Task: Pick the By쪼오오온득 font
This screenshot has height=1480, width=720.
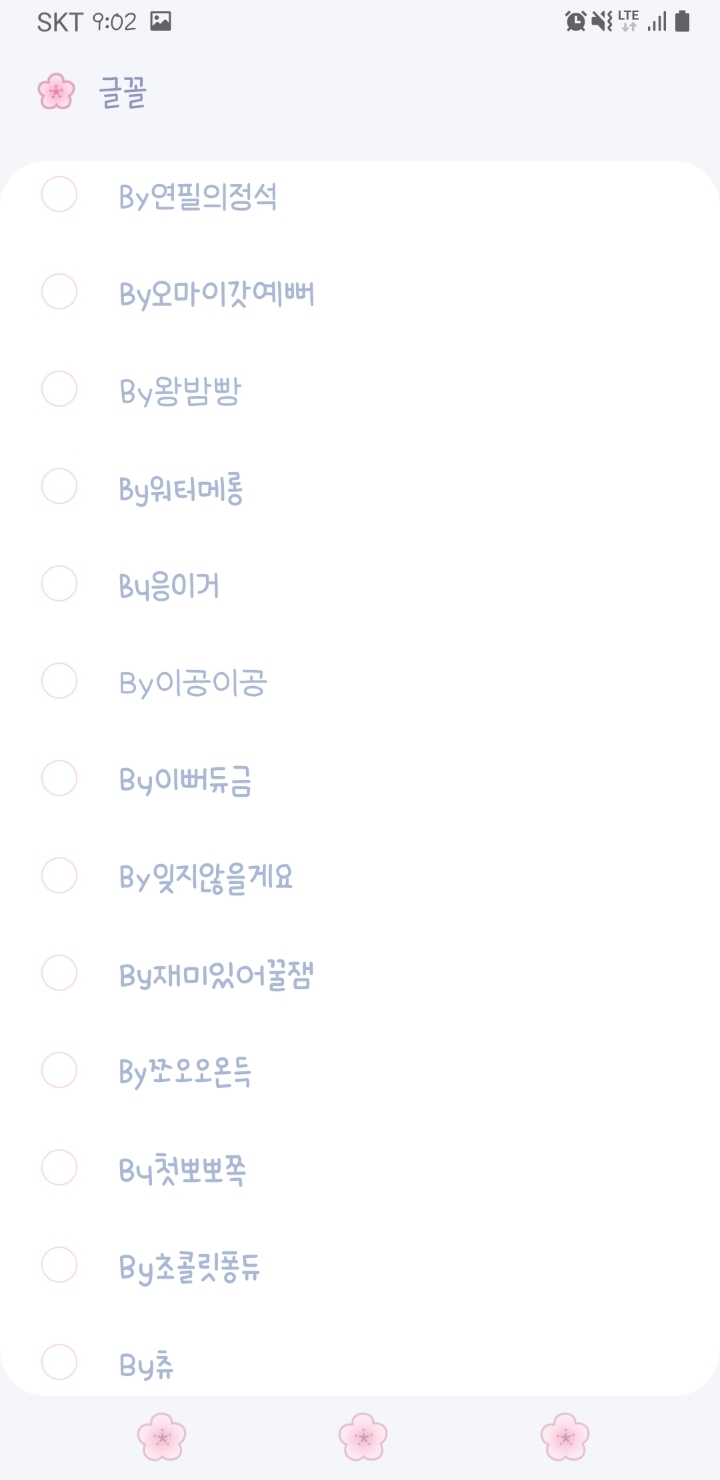Action: [59, 1070]
